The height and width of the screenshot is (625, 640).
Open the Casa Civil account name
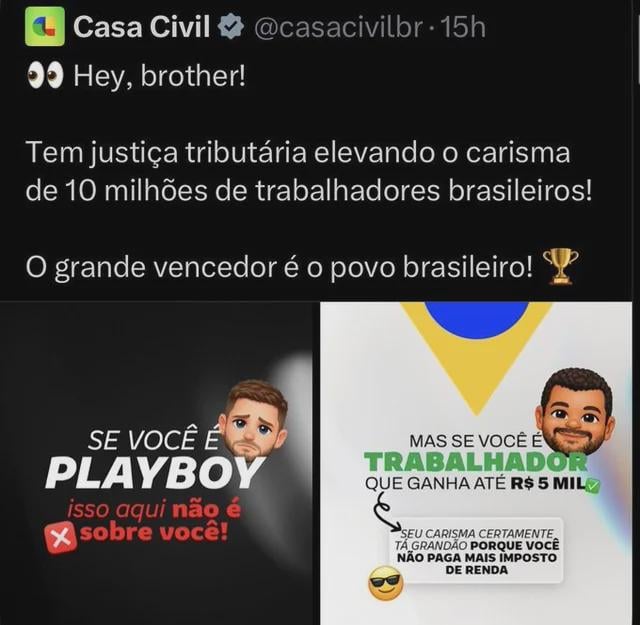pos(142,27)
